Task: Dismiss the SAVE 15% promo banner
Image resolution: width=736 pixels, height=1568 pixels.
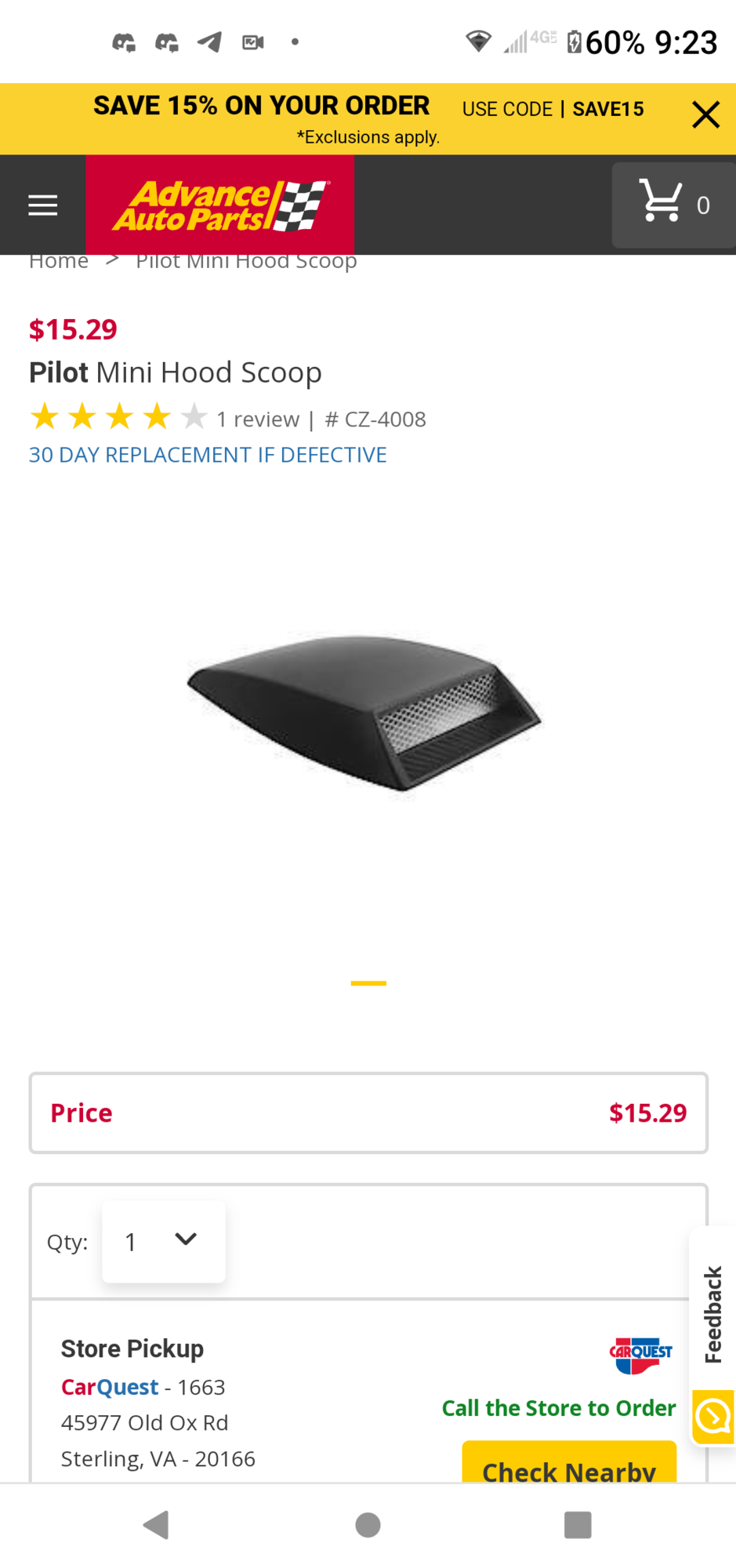Action: point(705,114)
